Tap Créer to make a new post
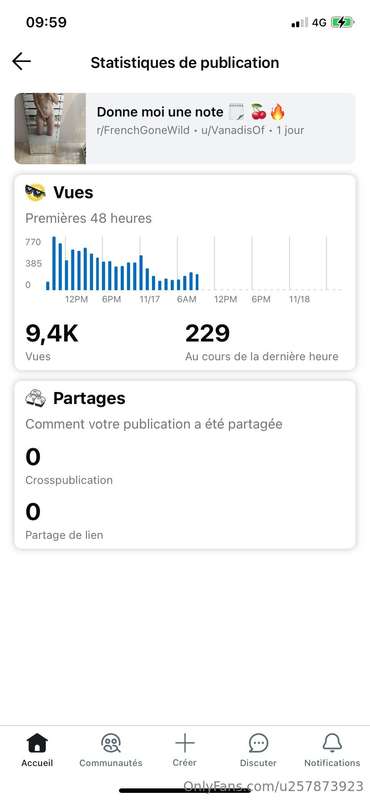The height and width of the screenshot is (800, 370). pyautogui.click(x=185, y=751)
